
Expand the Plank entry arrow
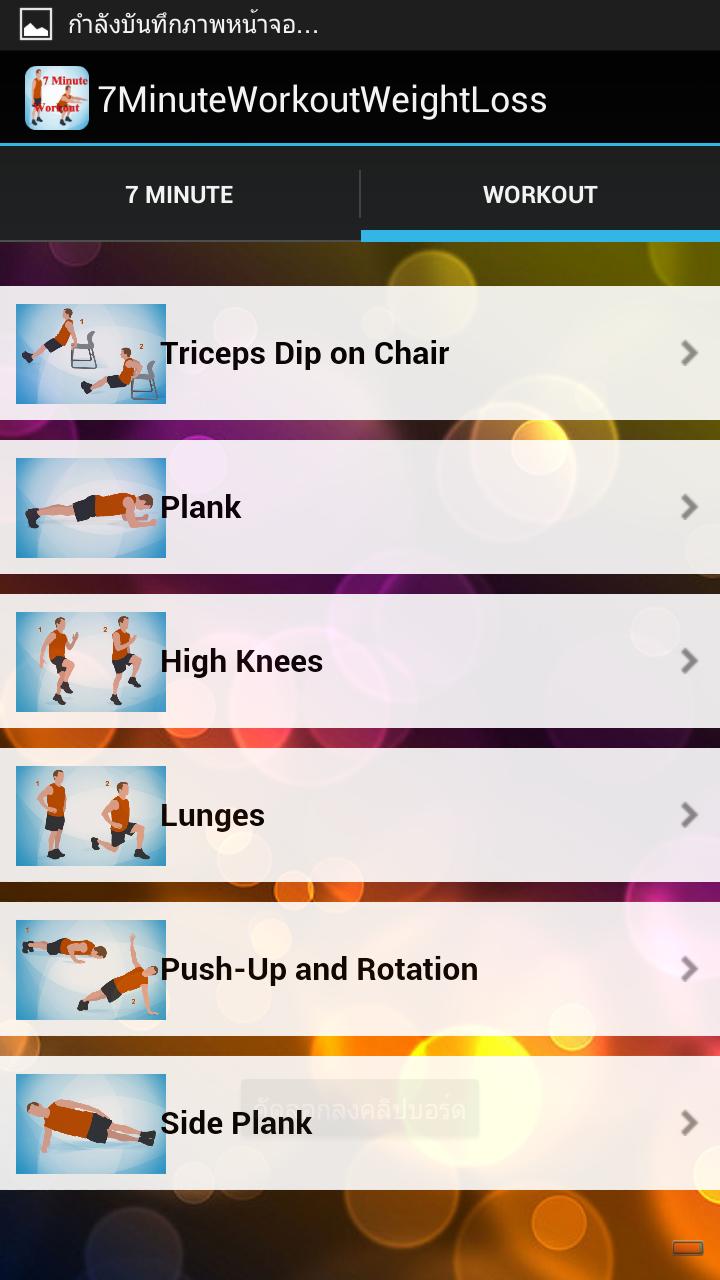click(x=690, y=507)
